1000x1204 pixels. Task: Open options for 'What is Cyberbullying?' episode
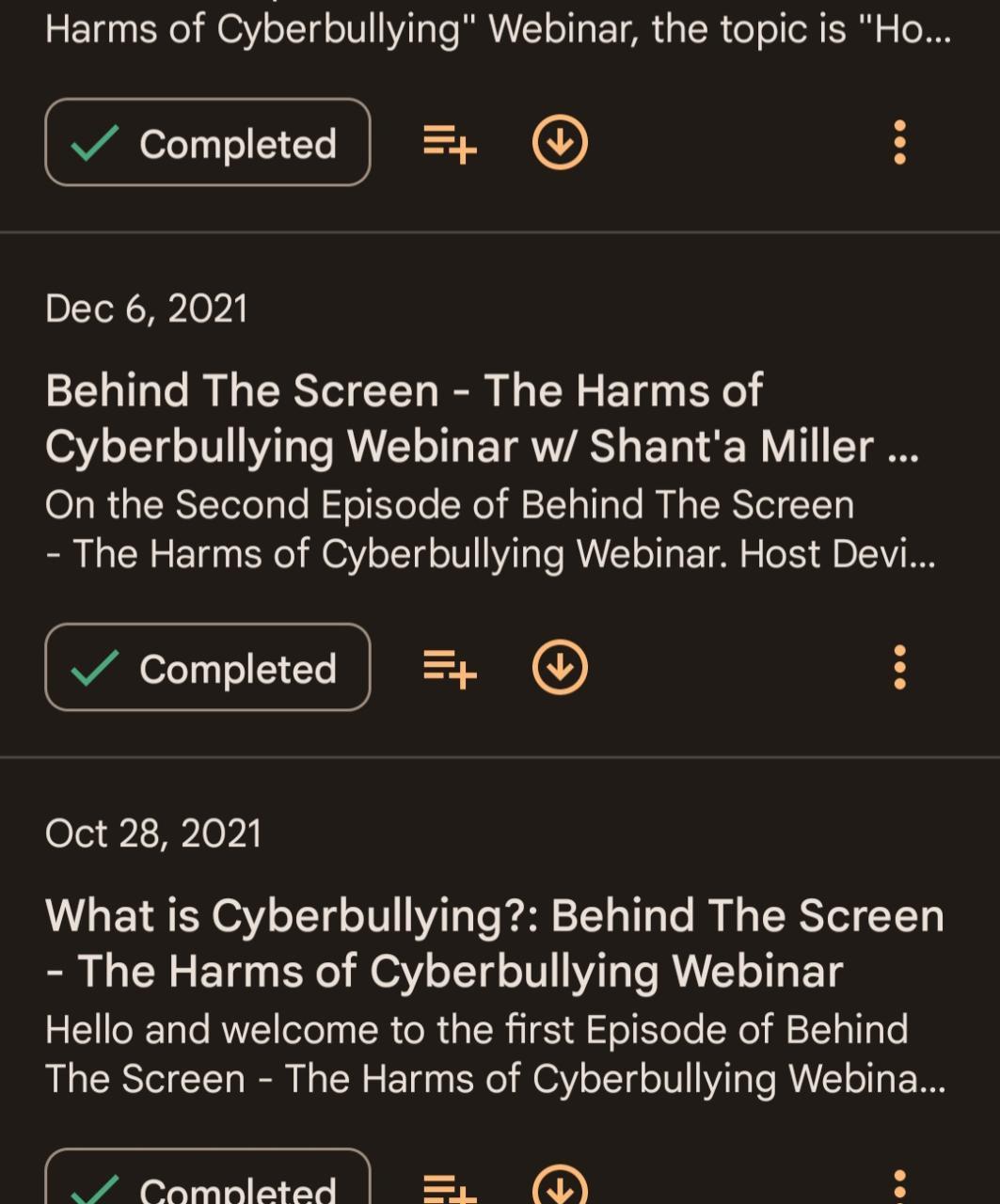tap(899, 1187)
